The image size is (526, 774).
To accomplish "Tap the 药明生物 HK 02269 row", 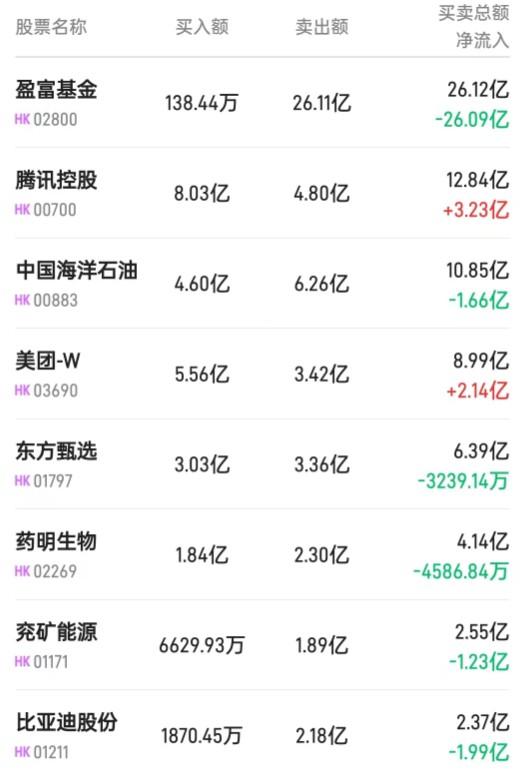I will click(x=263, y=554).
